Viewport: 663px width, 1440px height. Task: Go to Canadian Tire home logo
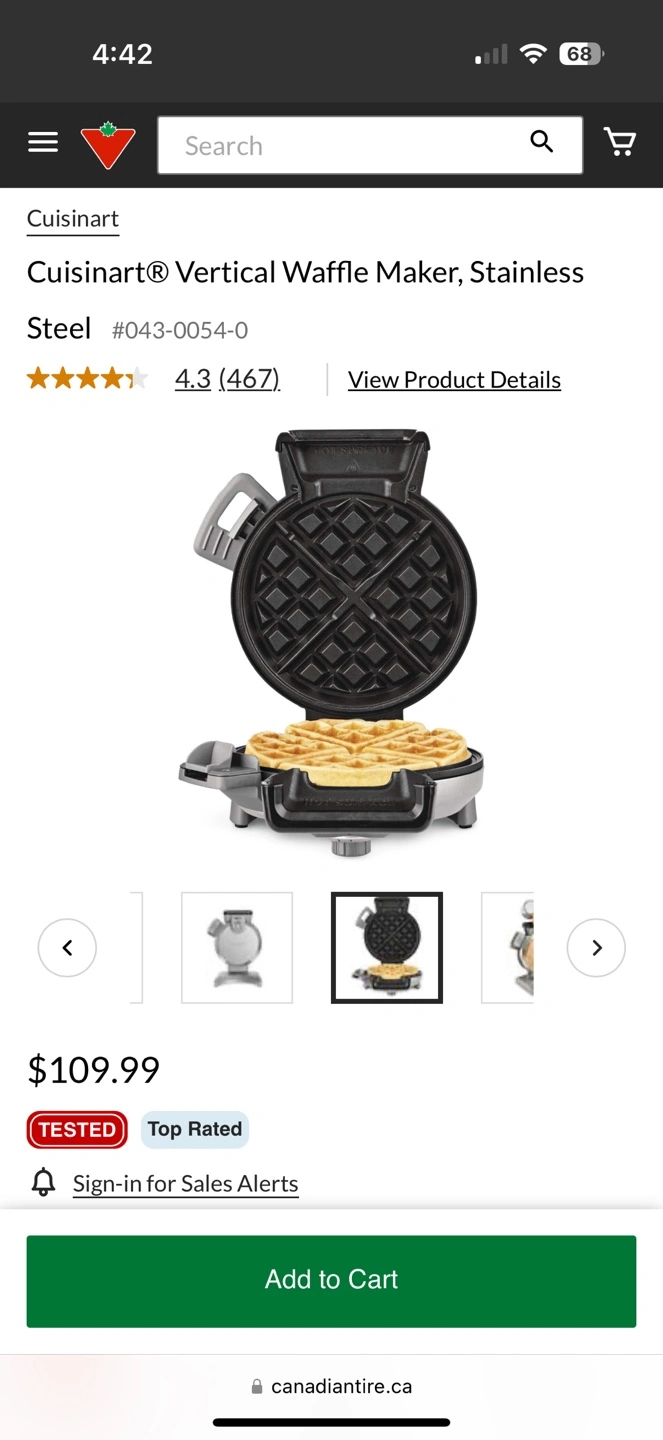pyautogui.click(x=108, y=145)
